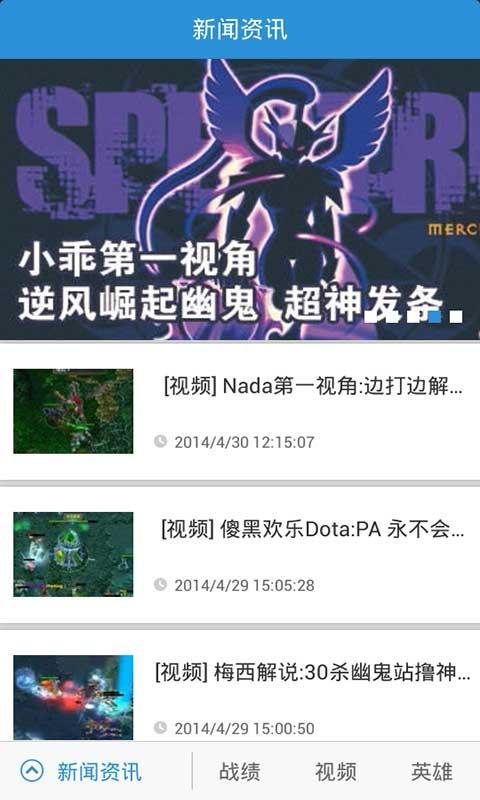This screenshot has height=800, width=480.
Task: Switch to the 视频 tab
Action: (x=336, y=771)
